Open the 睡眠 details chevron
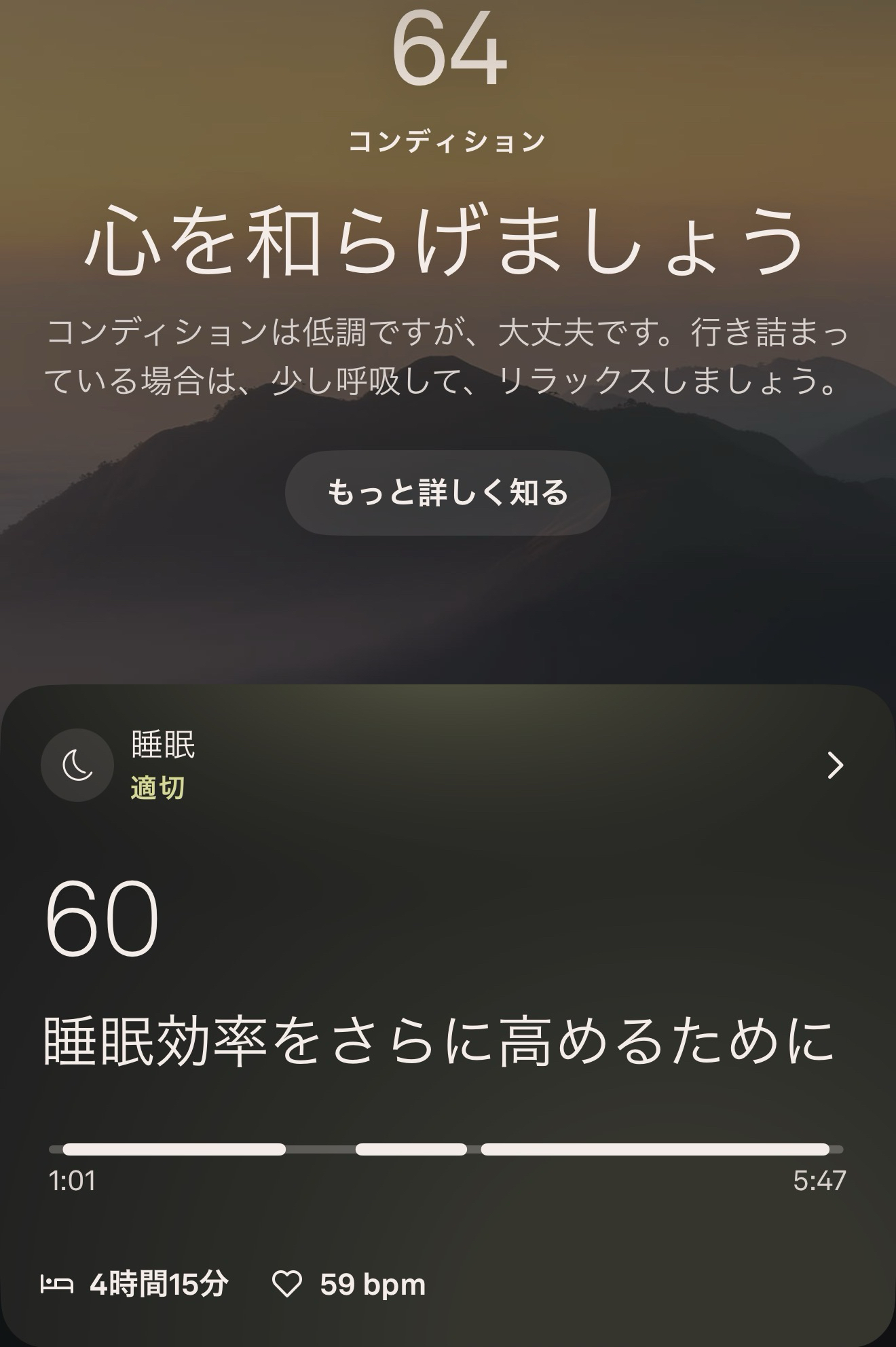Screen dimensions: 896x1347 pyautogui.click(x=835, y=765)
